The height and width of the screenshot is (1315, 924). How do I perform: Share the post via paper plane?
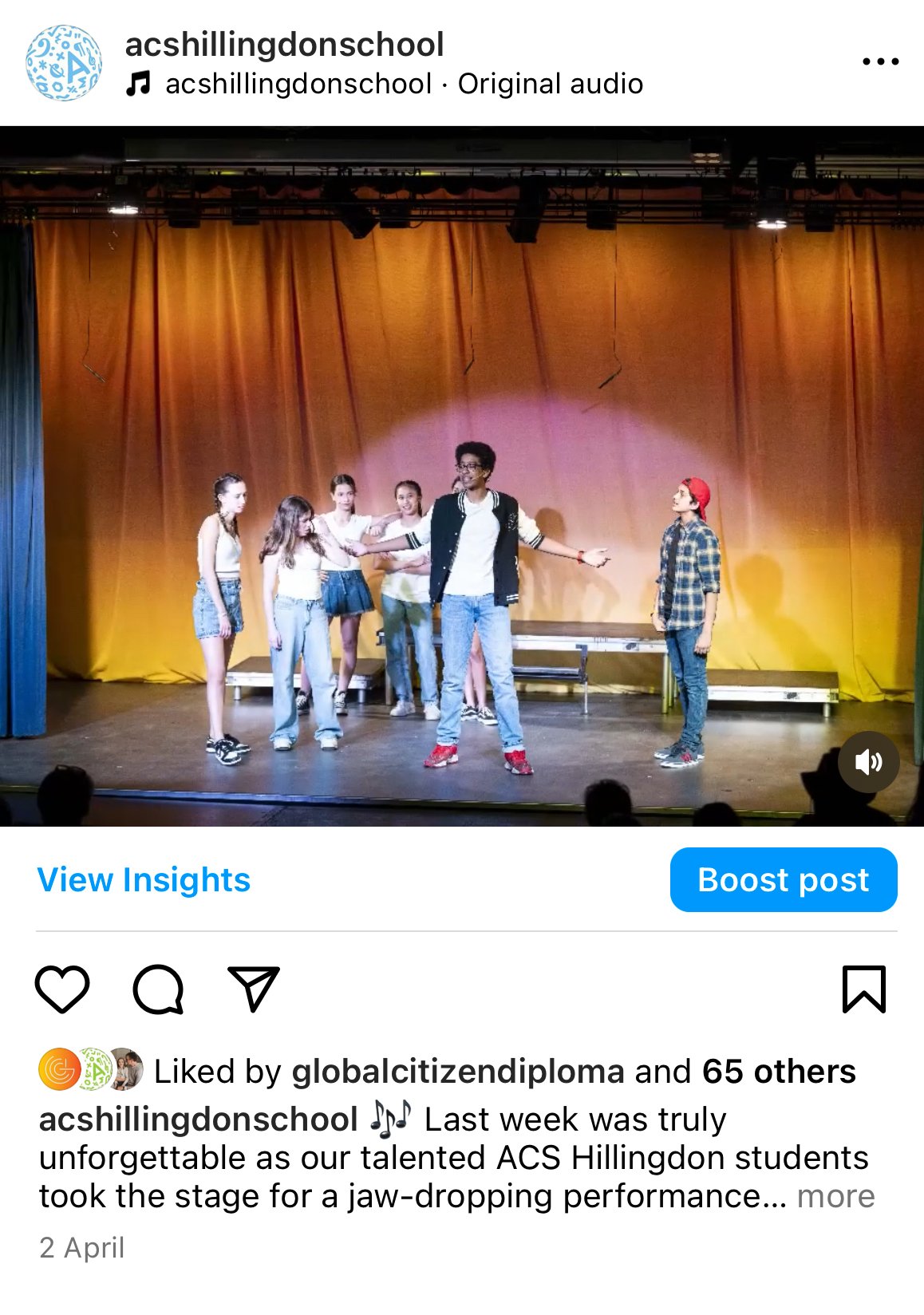tap(254, 989)
